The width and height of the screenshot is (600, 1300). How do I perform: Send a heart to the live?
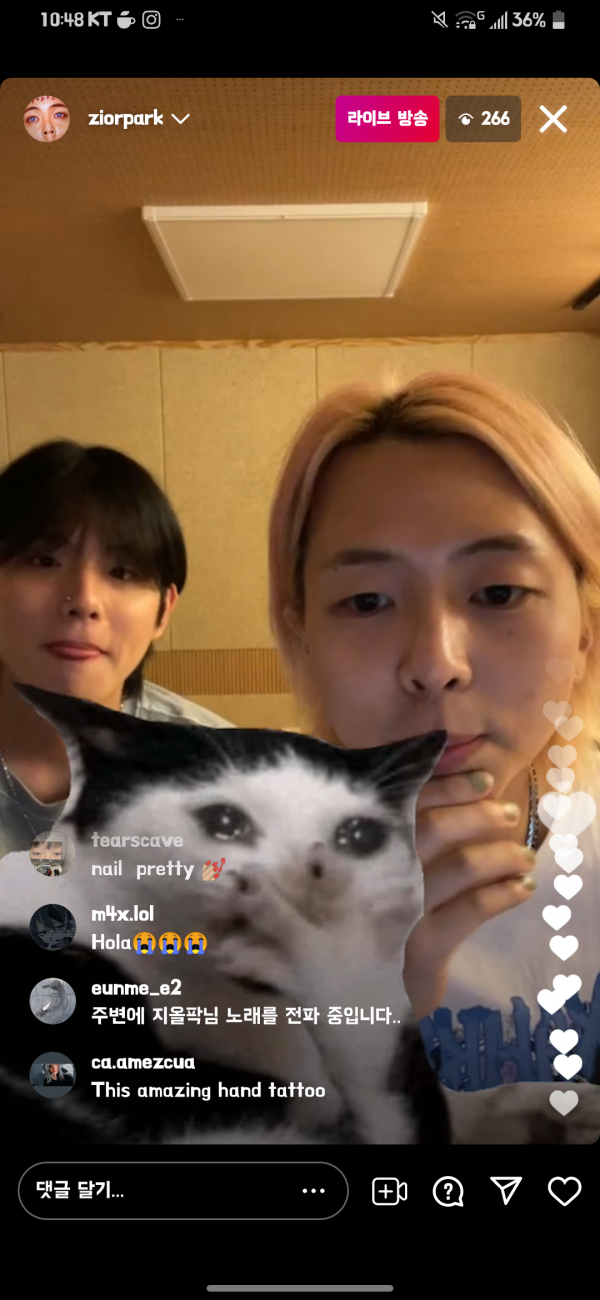[565, 1191]
